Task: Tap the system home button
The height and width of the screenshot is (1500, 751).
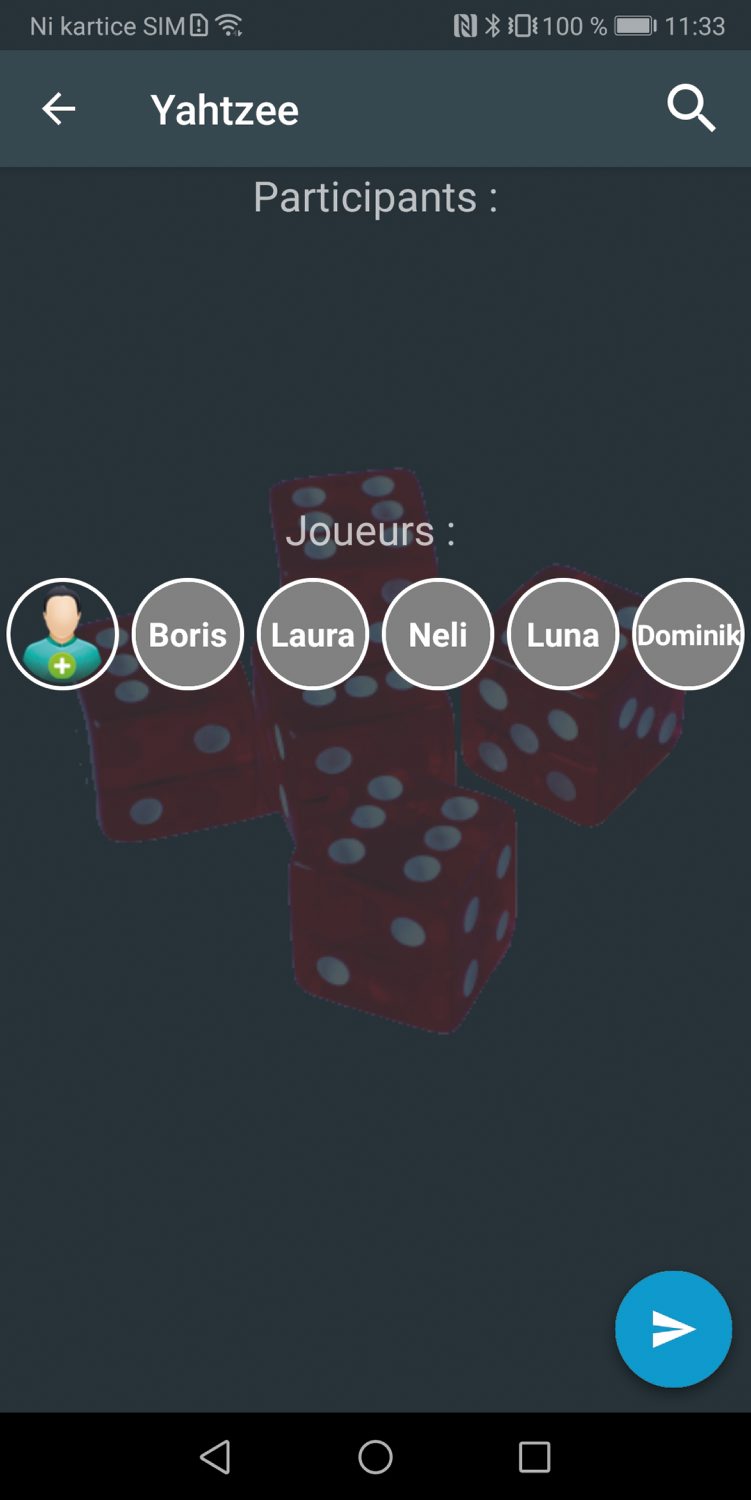Action: tap(375, 1457)
